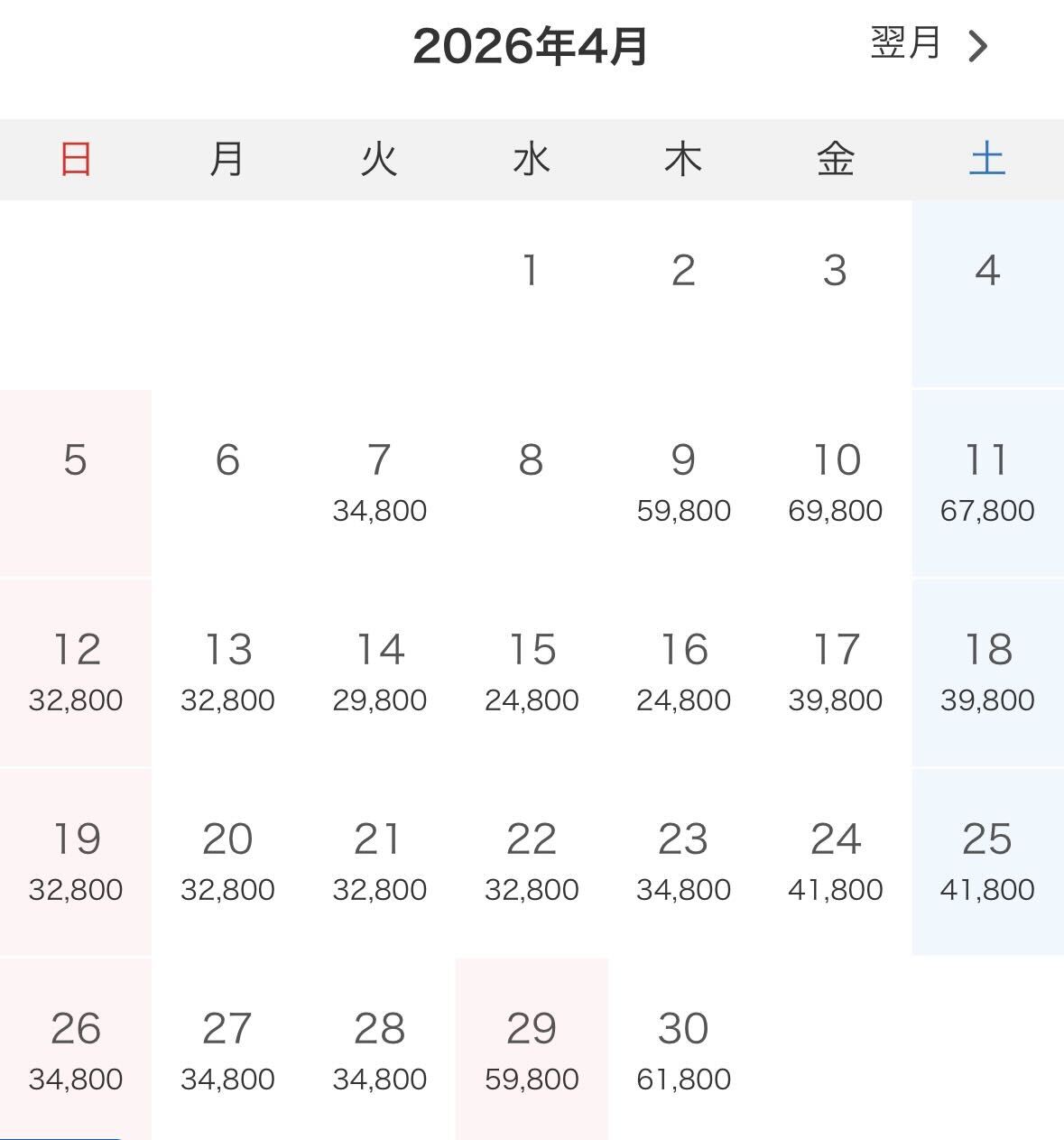The height and width of the screenshot is (1140, 1064).
Task: Go to next month with 翌月
Action: point(930,44)
